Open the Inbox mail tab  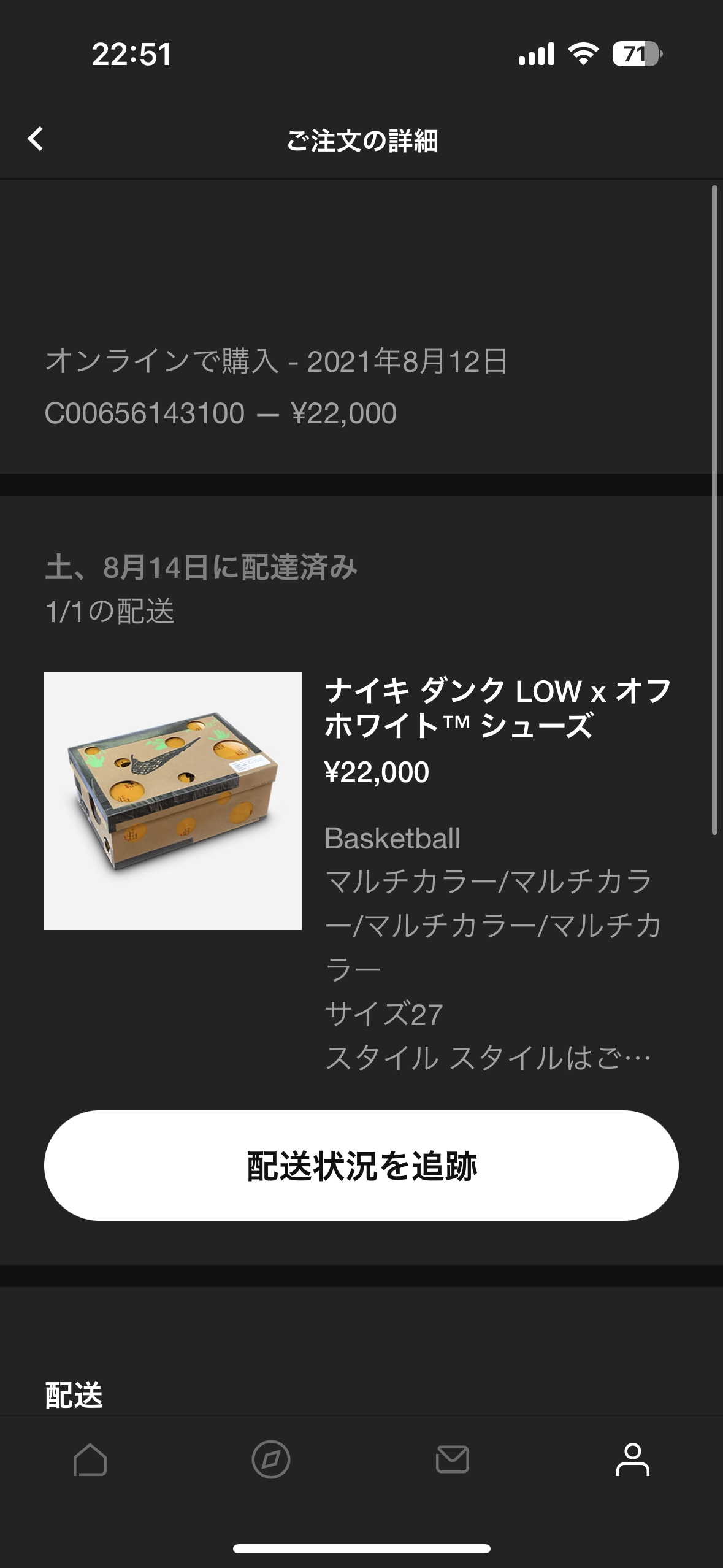pos(453,1459)
